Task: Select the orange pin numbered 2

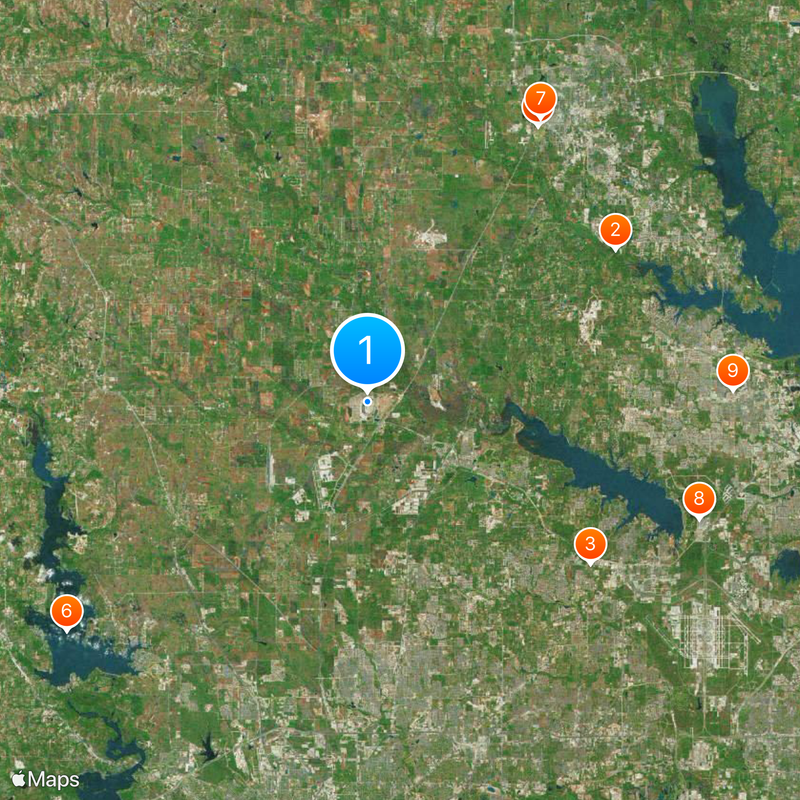Action: [615, 231]
